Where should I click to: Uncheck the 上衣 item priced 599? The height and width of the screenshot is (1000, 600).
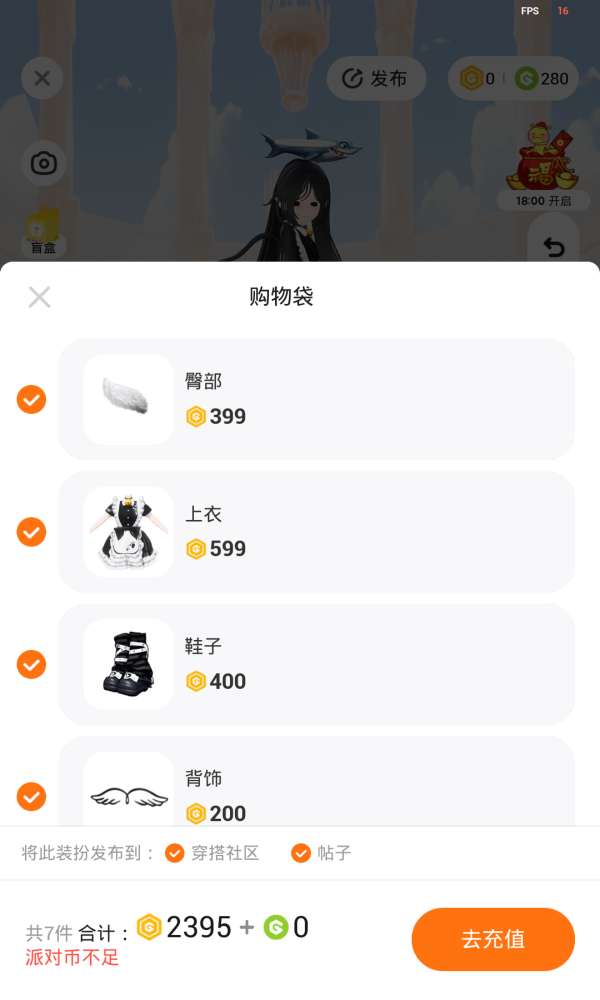point(31,532)
